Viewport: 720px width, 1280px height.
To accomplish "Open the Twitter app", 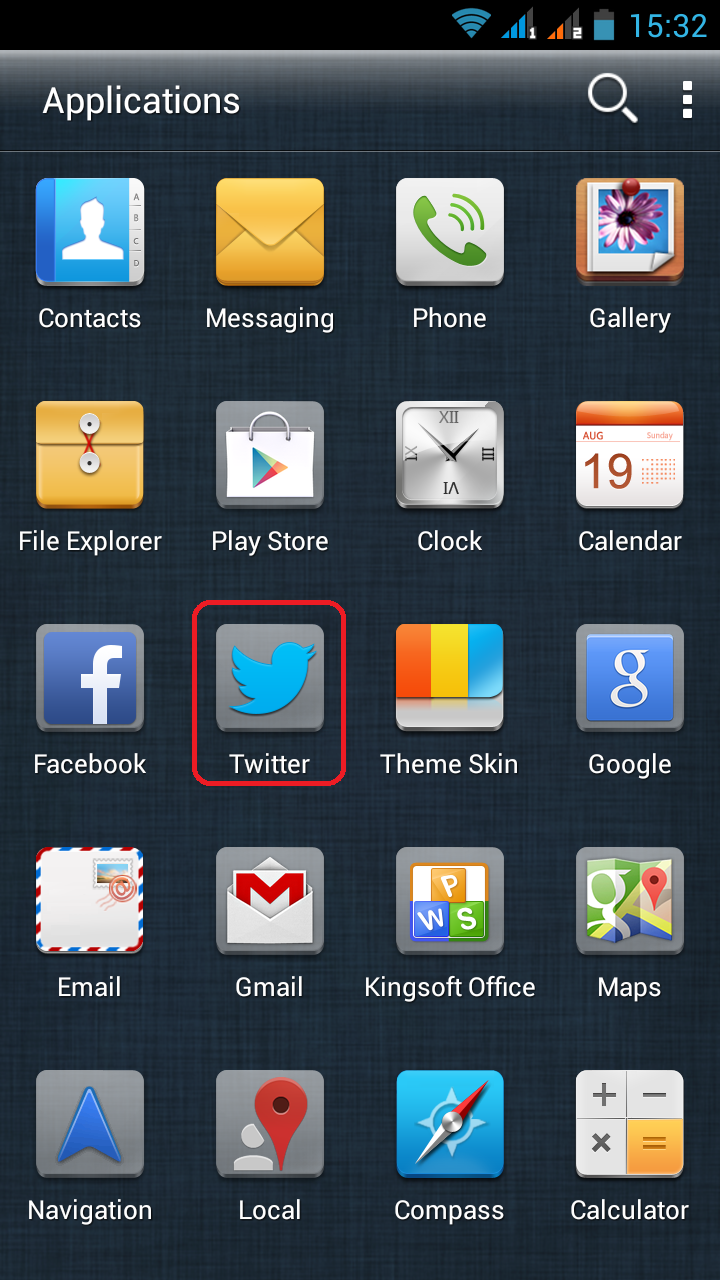I will [x=270, y=679].
